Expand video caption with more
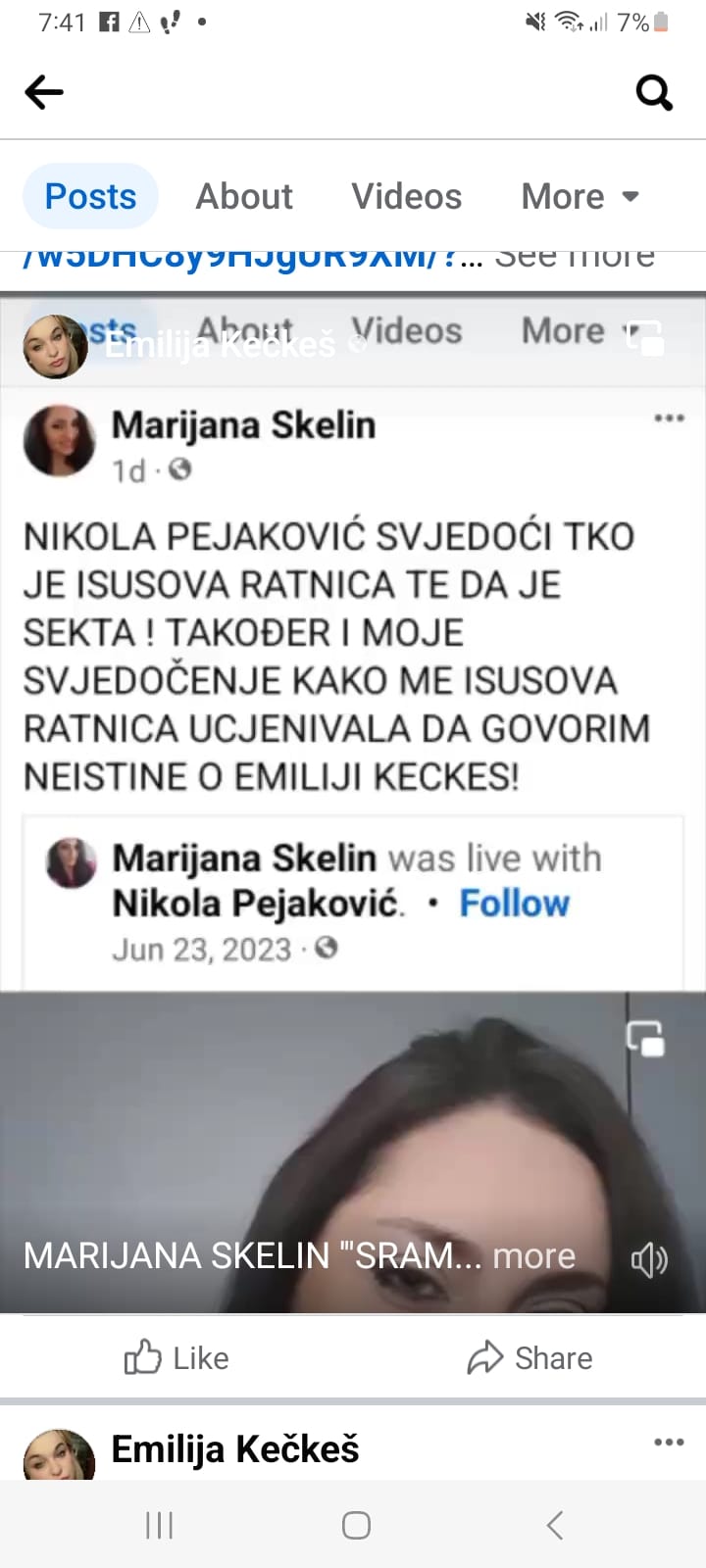706x1568 pixels. [533, 1255]
